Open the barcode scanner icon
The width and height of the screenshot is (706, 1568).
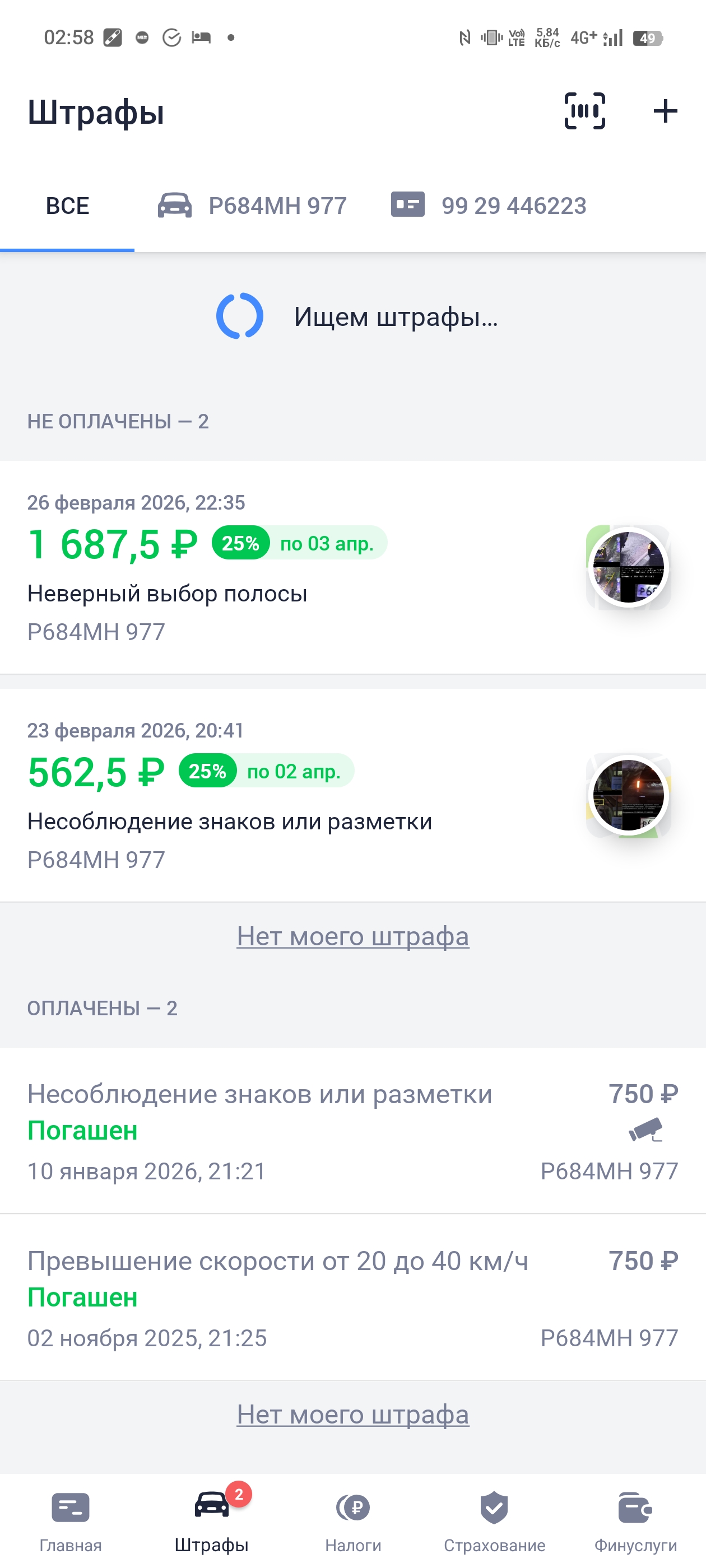[584, 111]
